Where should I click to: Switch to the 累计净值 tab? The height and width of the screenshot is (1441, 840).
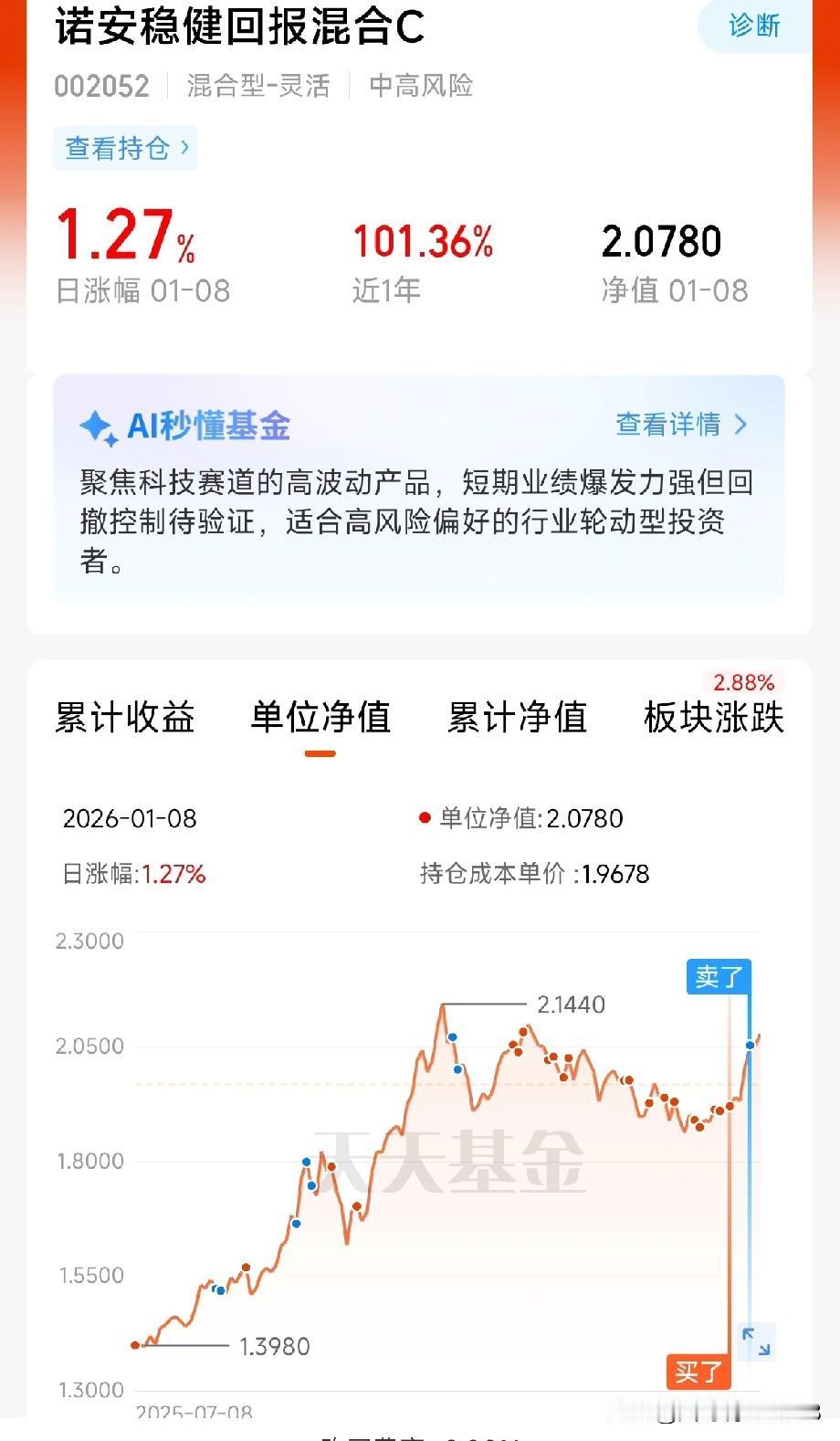518,718
